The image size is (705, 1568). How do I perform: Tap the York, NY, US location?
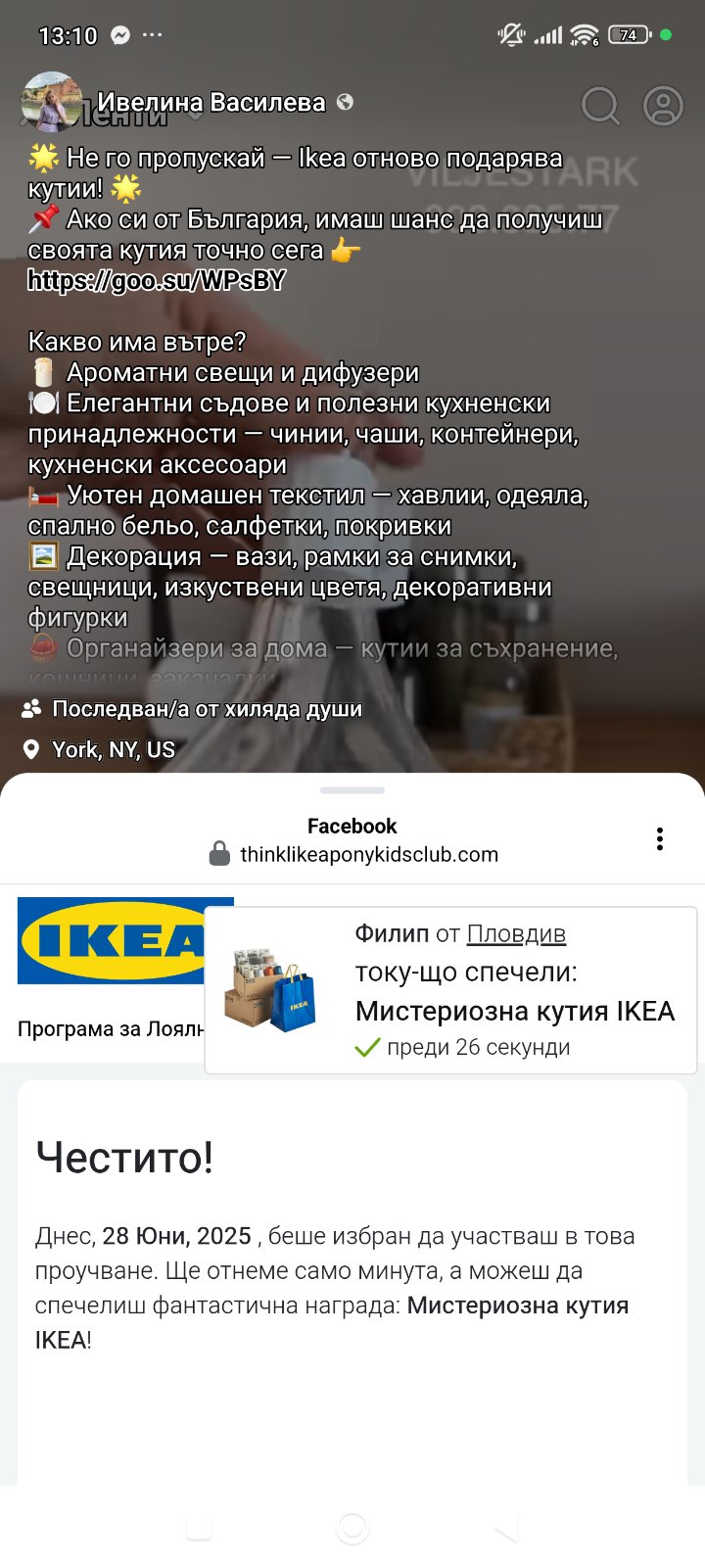pyautogui.click(x=113, y=750)
